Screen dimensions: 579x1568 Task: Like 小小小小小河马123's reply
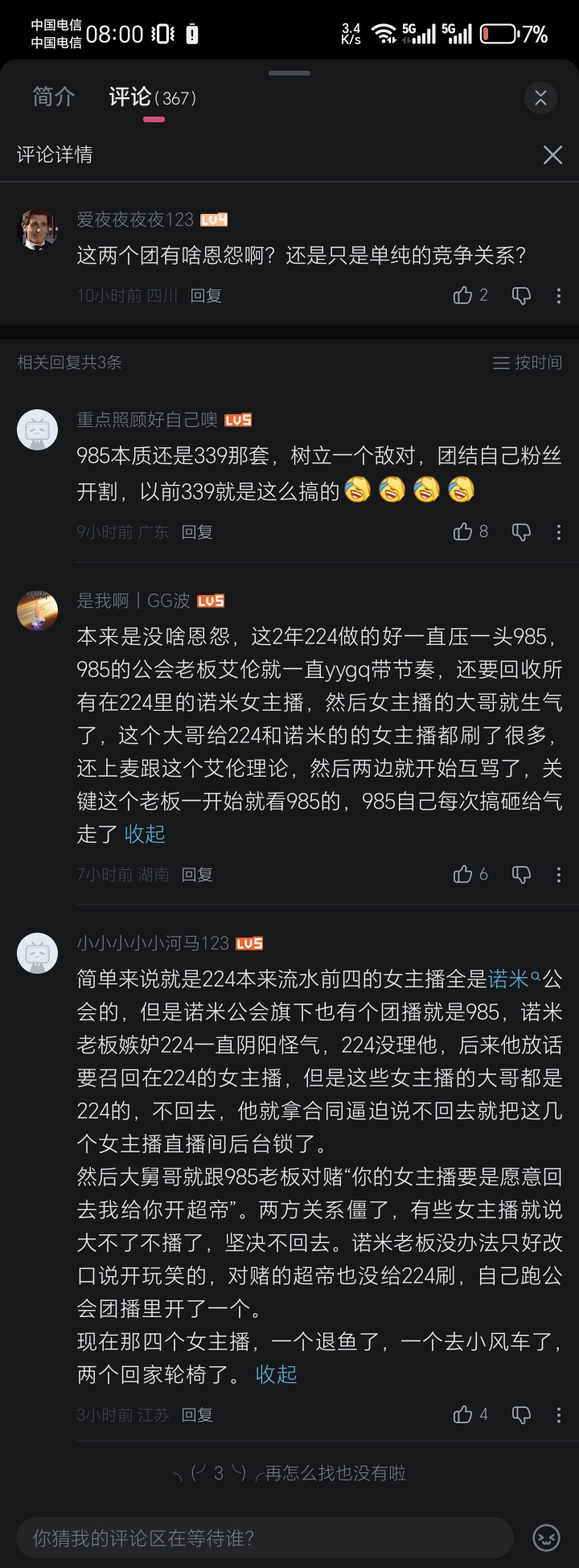(463, 1414)
